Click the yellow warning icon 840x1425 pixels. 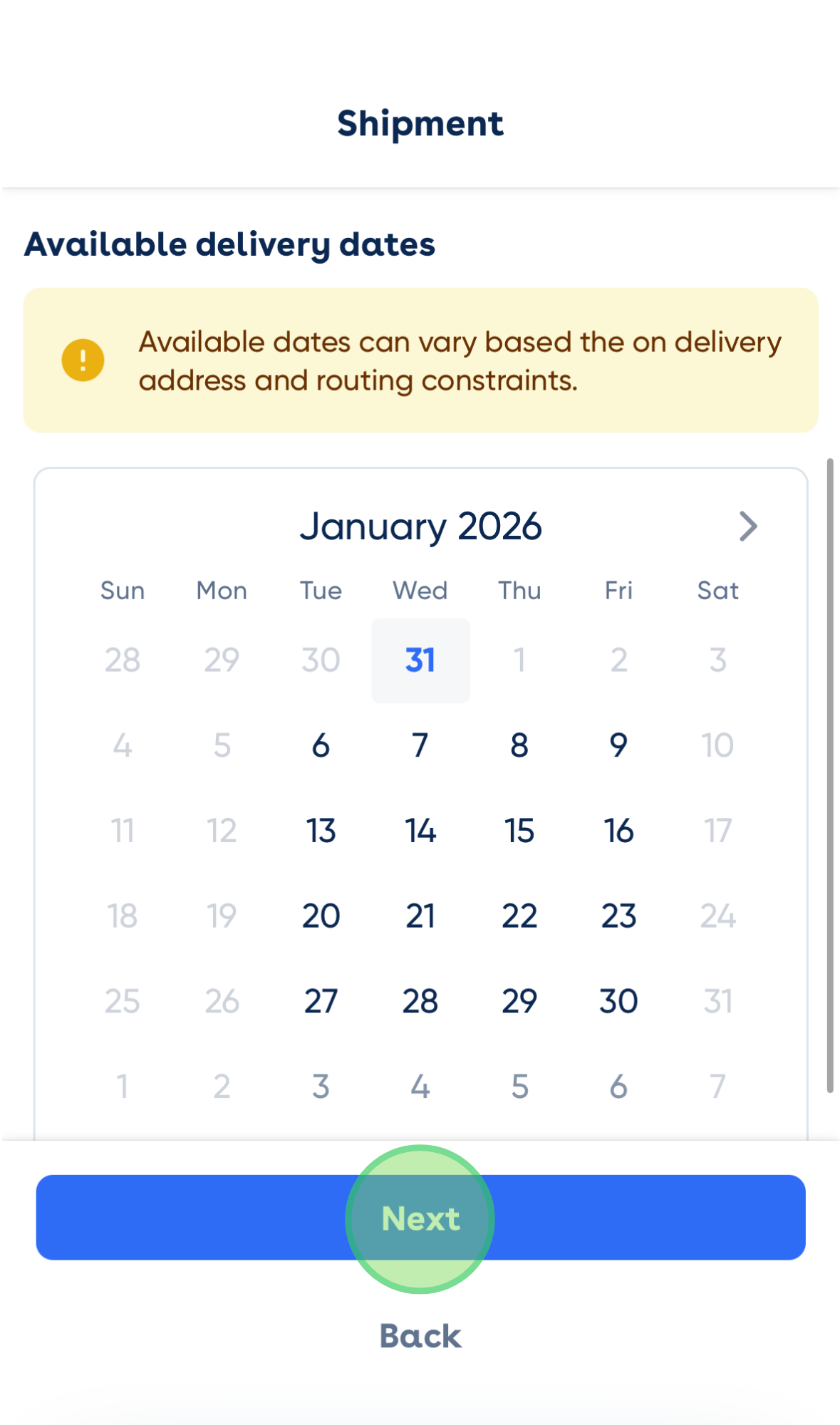coord(83,359)
